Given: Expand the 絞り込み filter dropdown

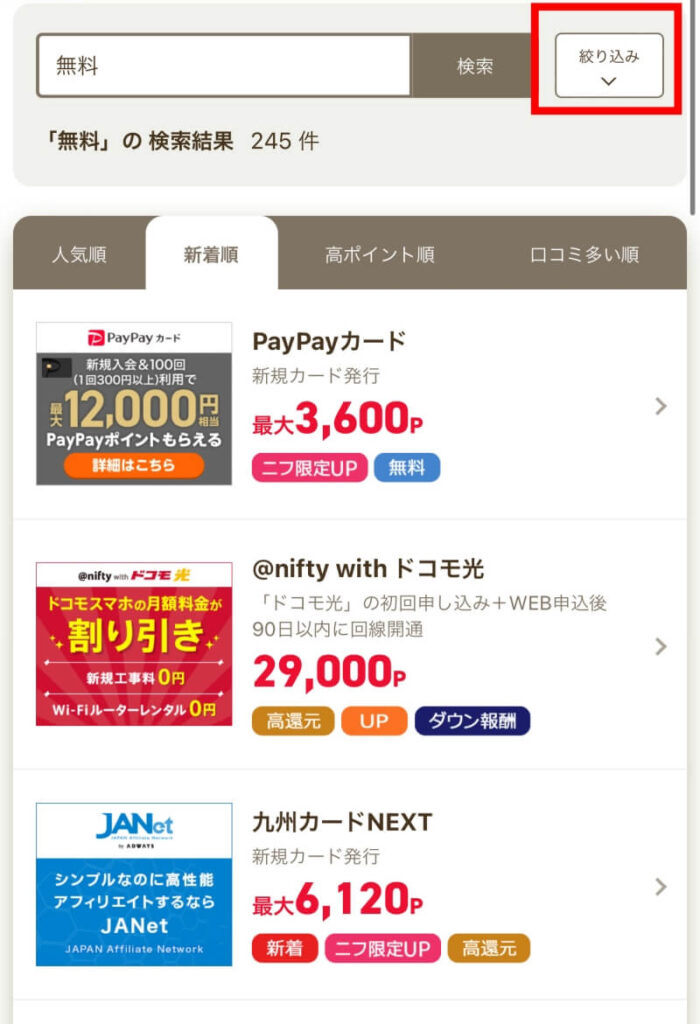Looking at the screenshot, I should (x=609, y=66).
